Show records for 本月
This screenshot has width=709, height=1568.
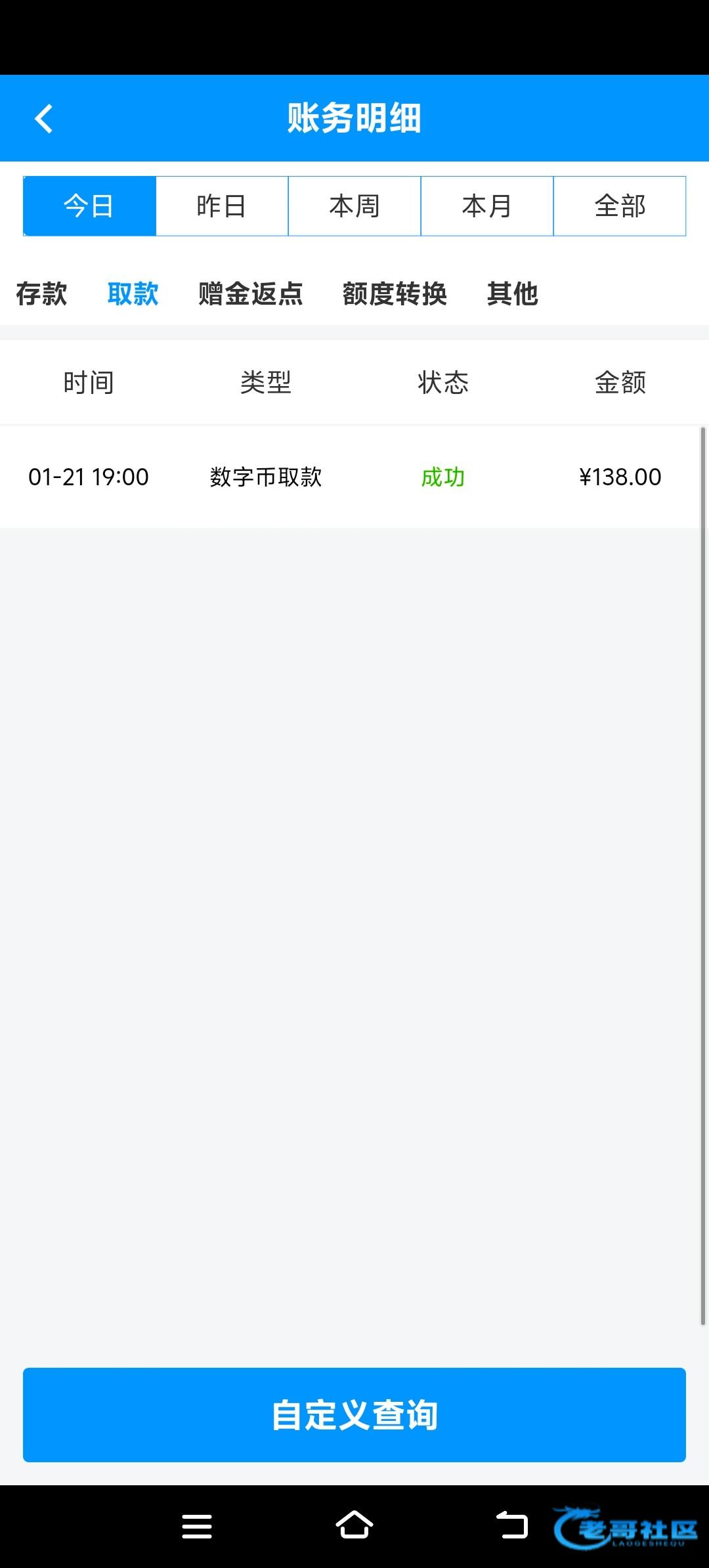click(x=487, y=206)
